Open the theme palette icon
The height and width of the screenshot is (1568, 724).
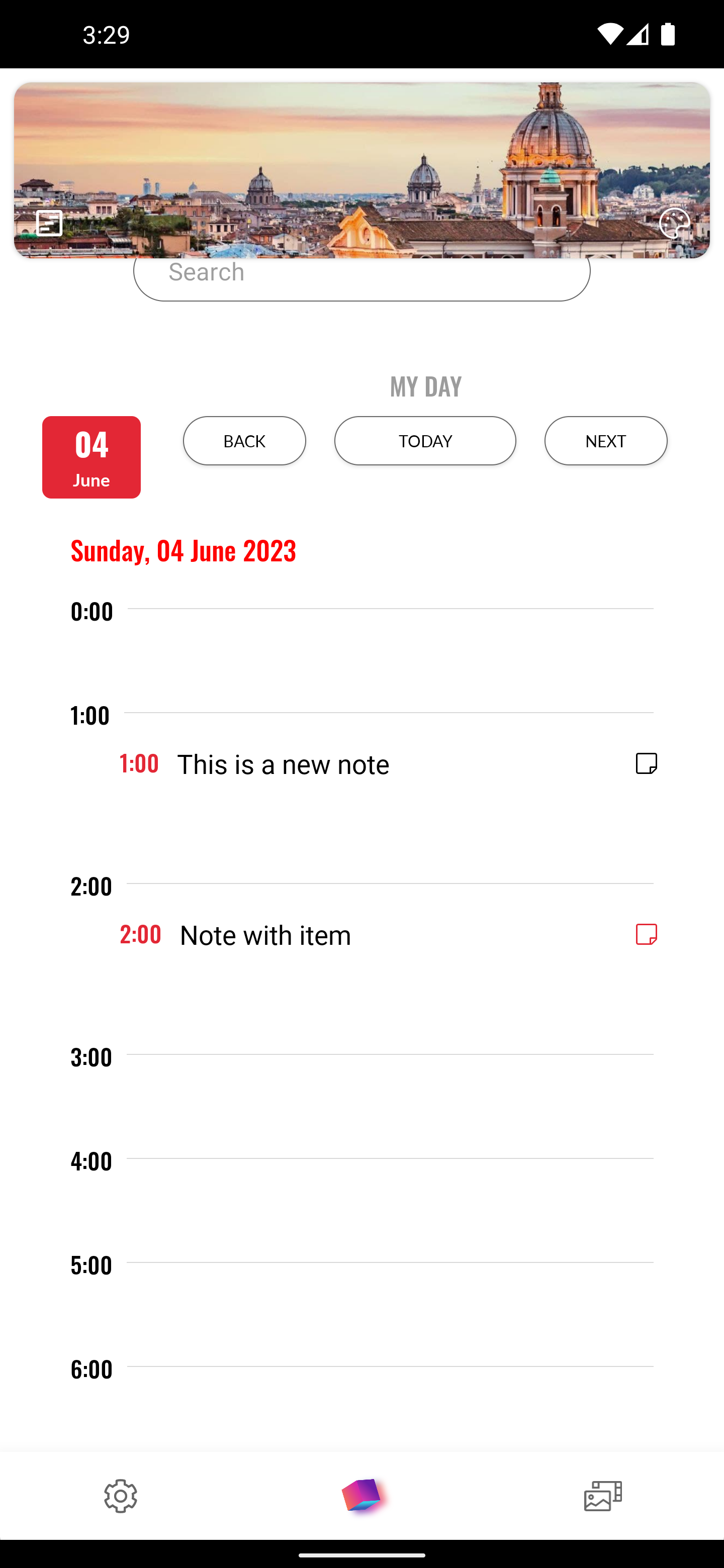coord(674,224)
